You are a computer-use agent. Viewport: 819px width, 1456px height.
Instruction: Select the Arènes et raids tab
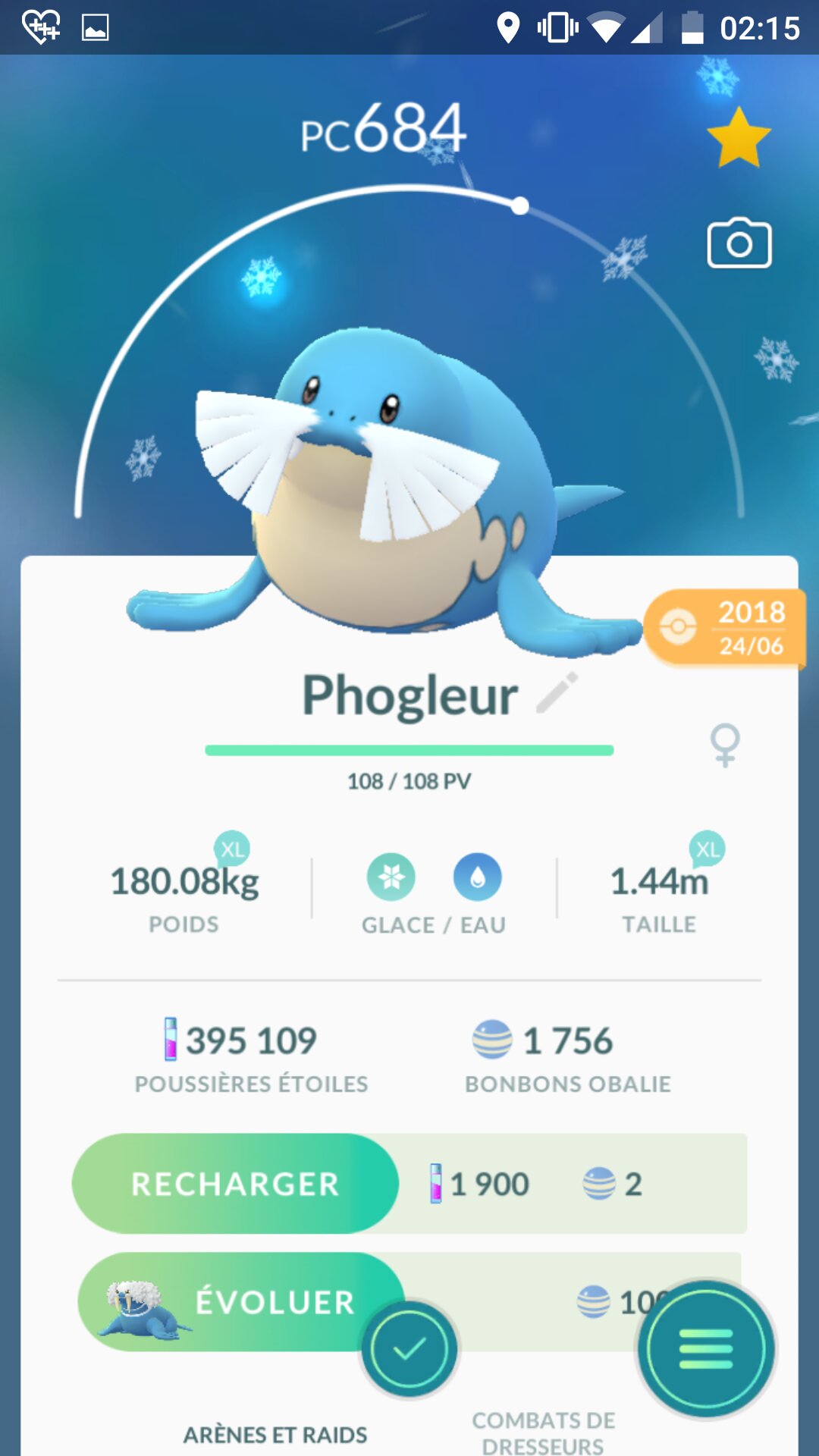(275, 1435)
